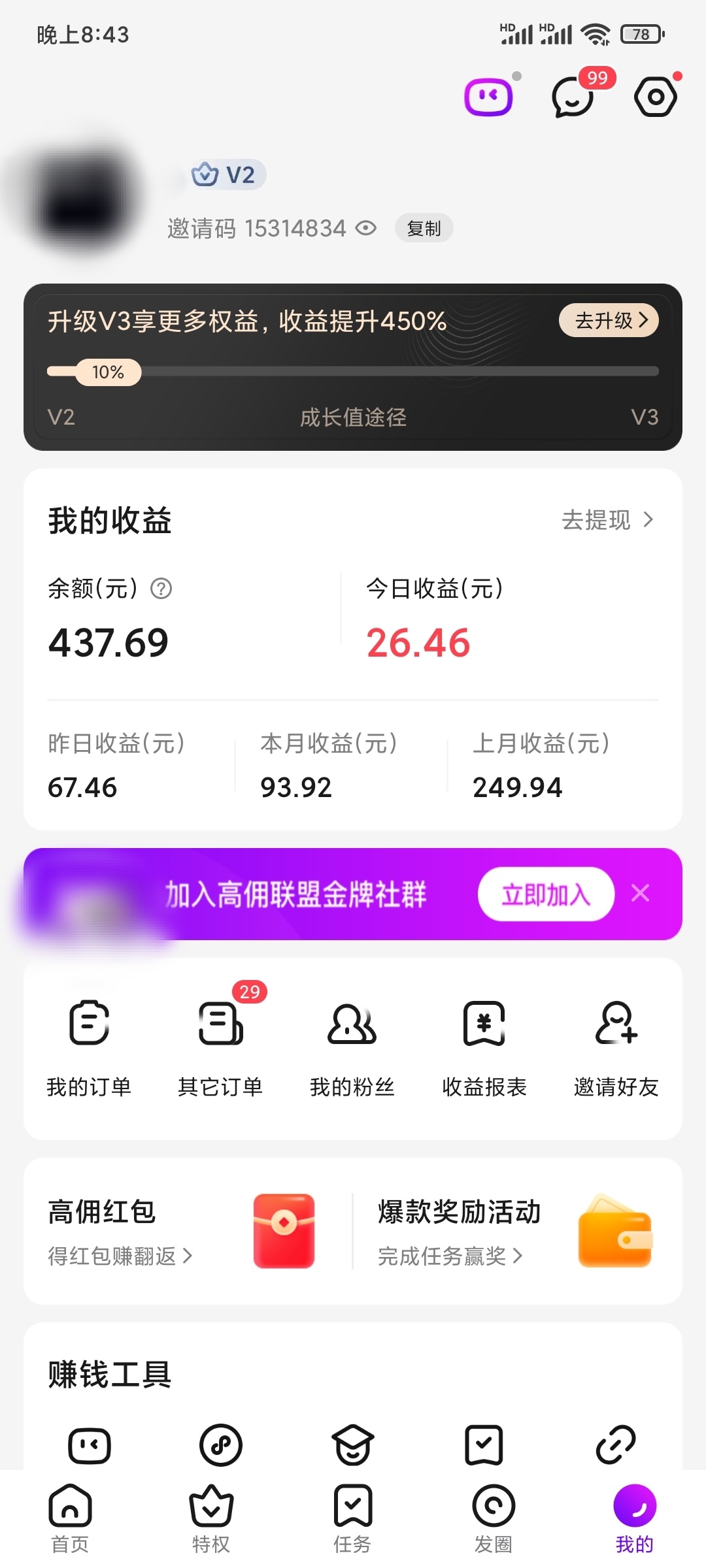The image size is (706, 1568).
Task: Open the settings gear icon at top right
Action: [x=654, y=97]
